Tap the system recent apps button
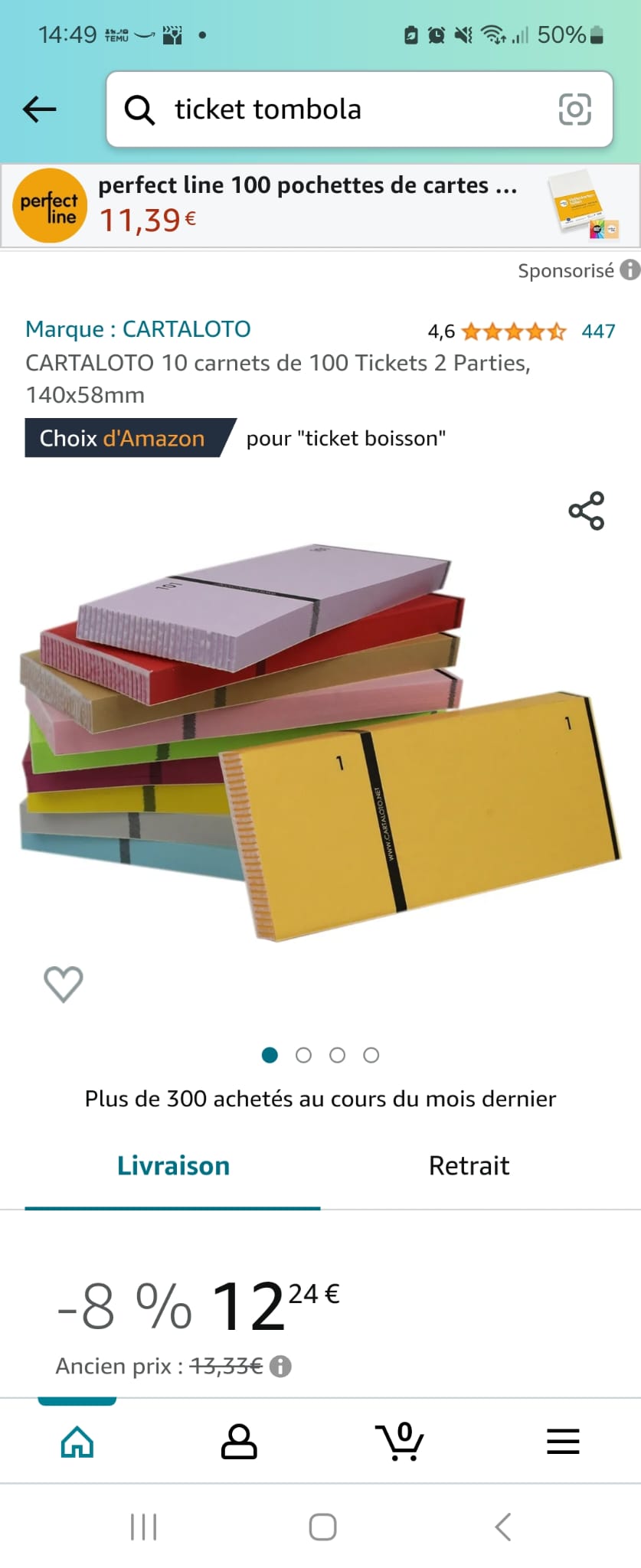This screenshot has height=1568, width=641. tap(143, 1527)
